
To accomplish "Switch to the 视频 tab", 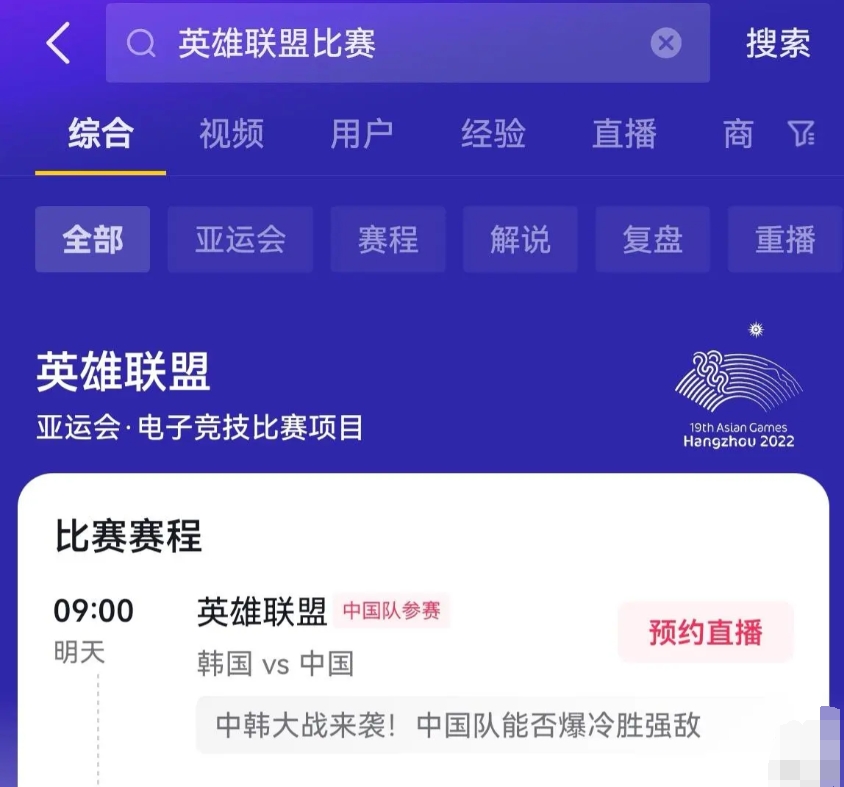I will click(231, 134).
